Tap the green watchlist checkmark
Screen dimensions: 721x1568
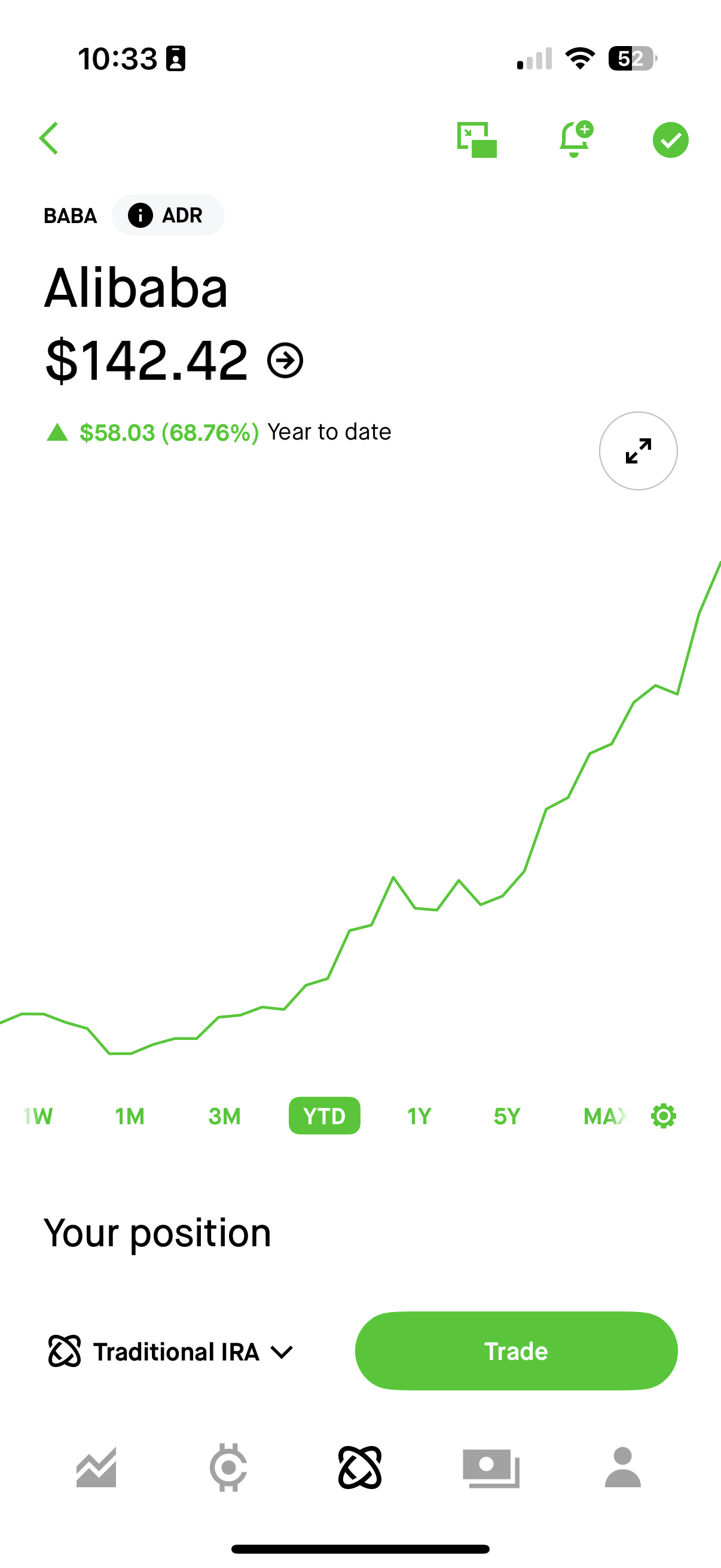click(x=670, y=140)
